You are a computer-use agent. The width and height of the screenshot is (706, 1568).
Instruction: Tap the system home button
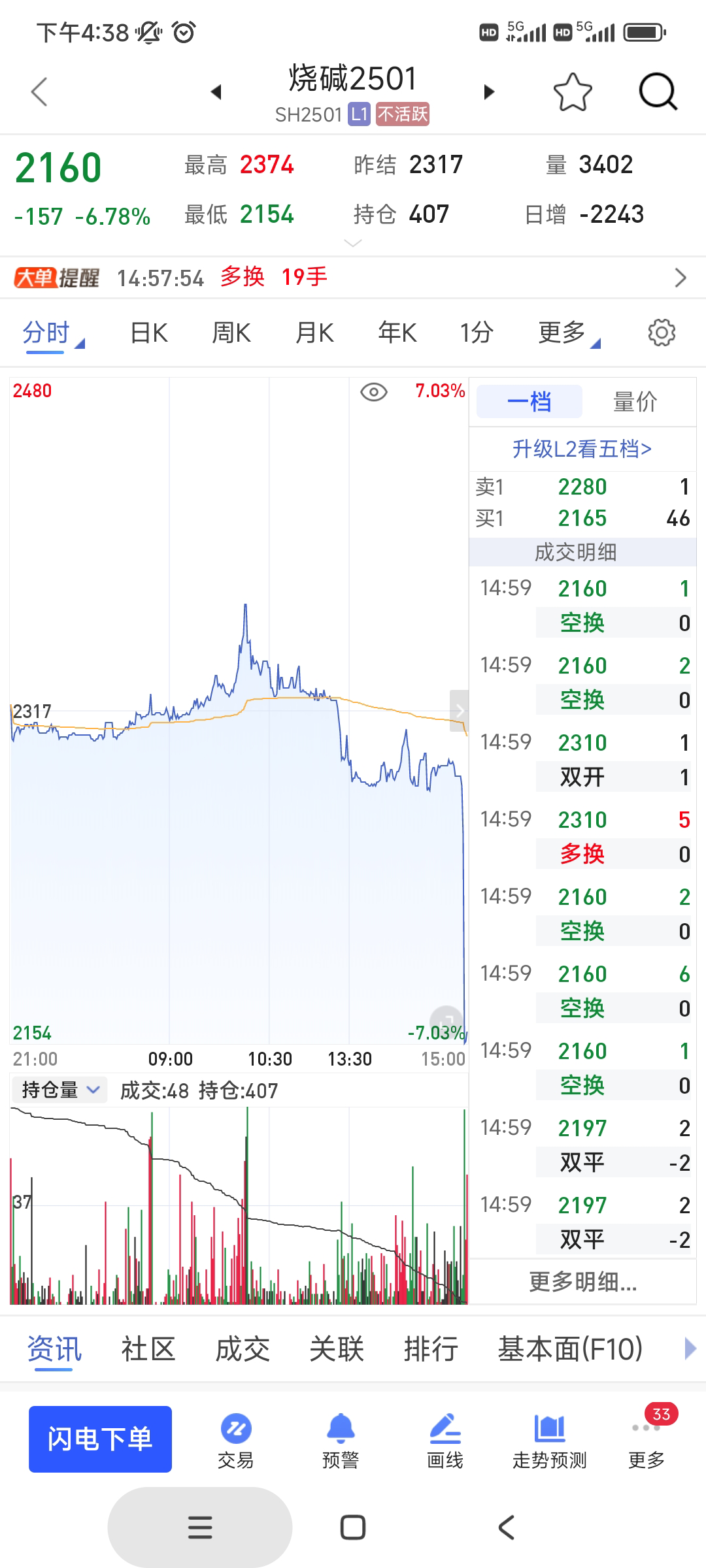point(353,1527)
